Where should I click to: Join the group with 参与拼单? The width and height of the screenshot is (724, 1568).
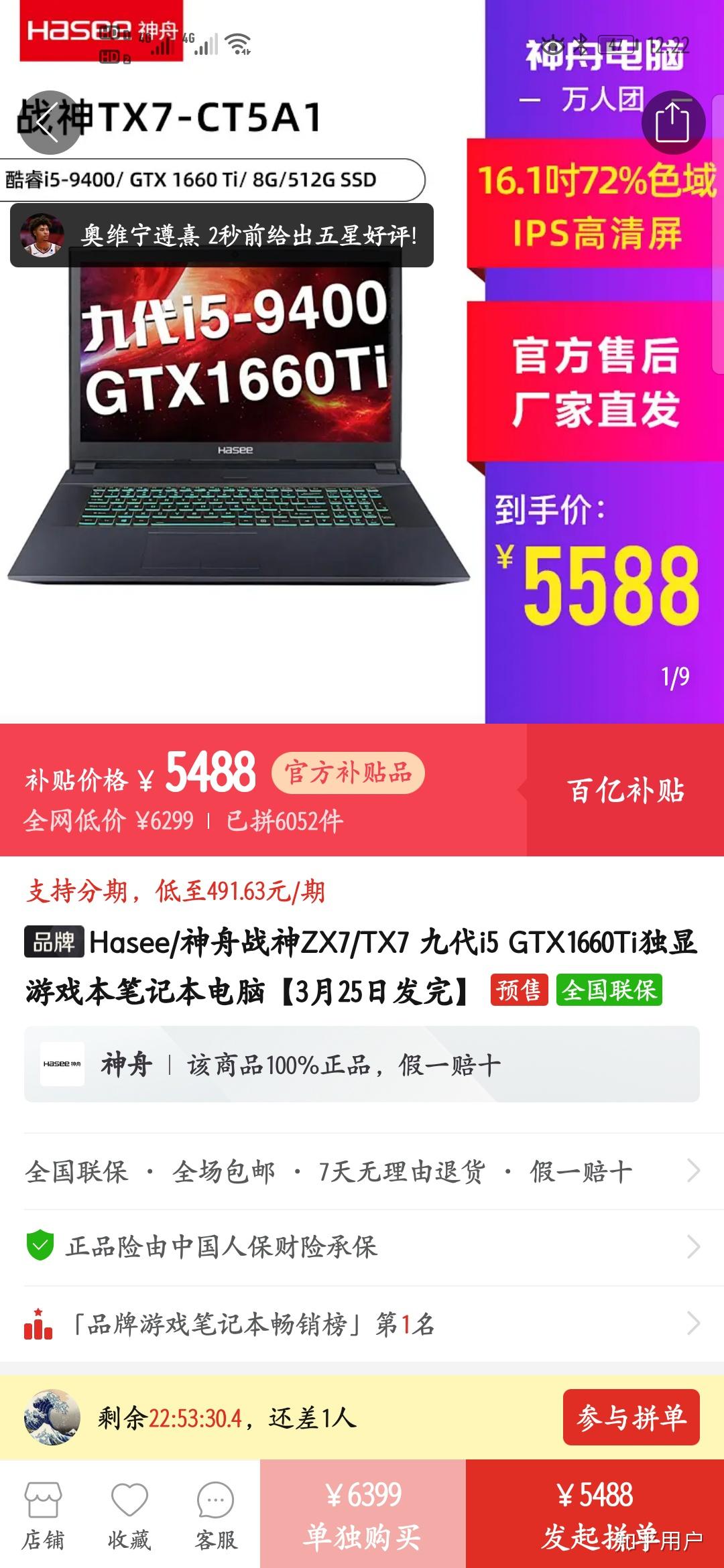(631, 1417)
